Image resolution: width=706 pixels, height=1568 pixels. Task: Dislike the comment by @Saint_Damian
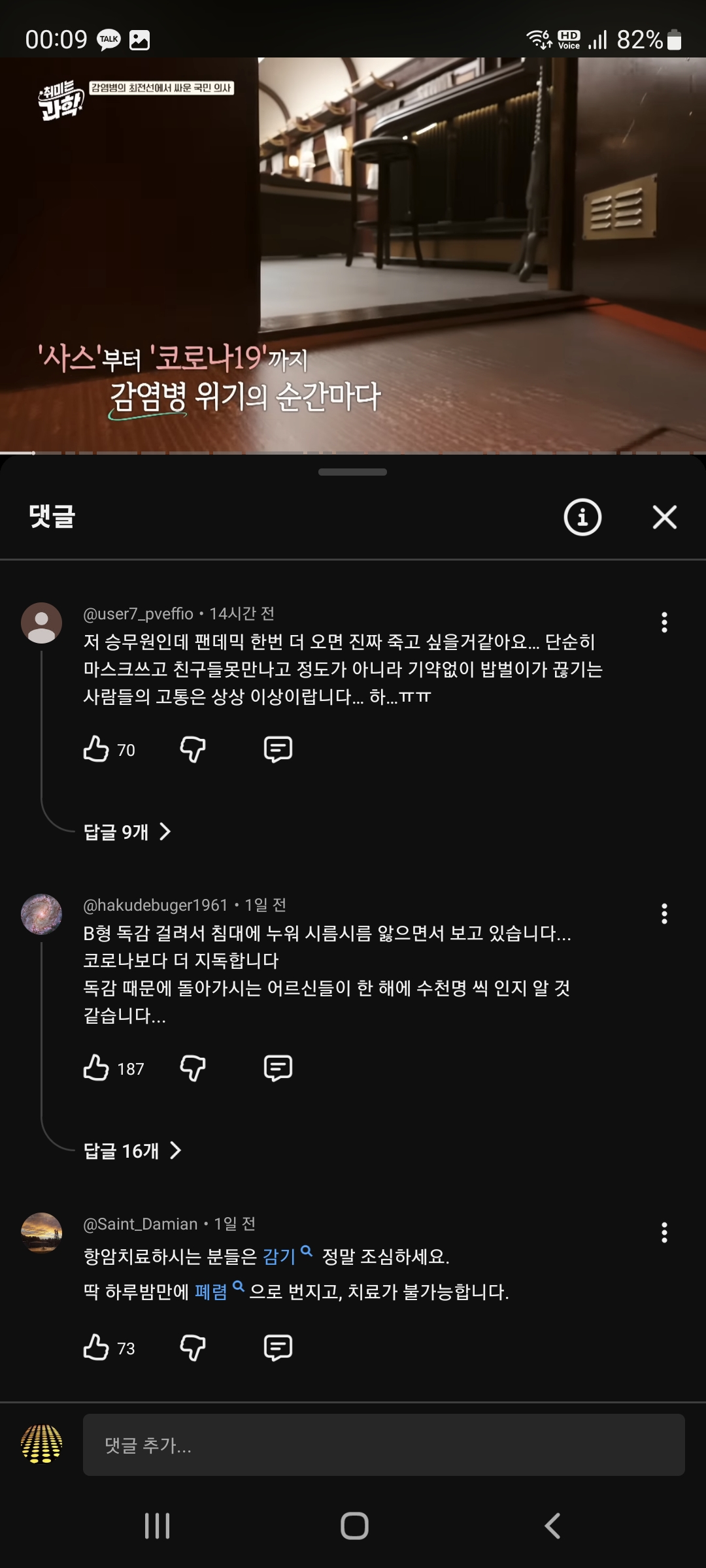193,1348
